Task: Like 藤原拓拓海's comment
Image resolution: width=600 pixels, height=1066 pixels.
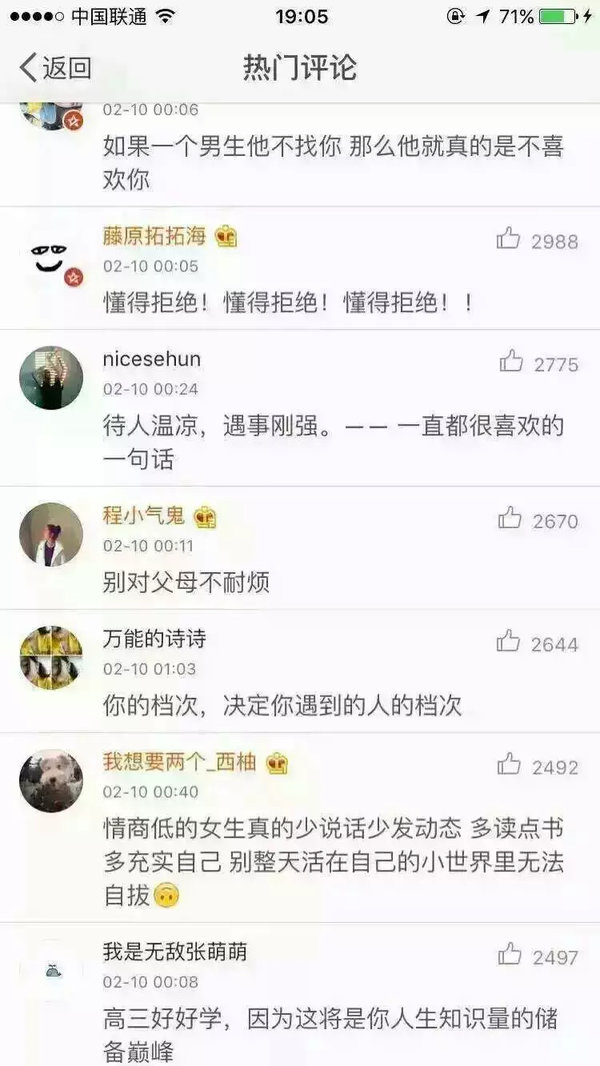Action: click(510, 239)
